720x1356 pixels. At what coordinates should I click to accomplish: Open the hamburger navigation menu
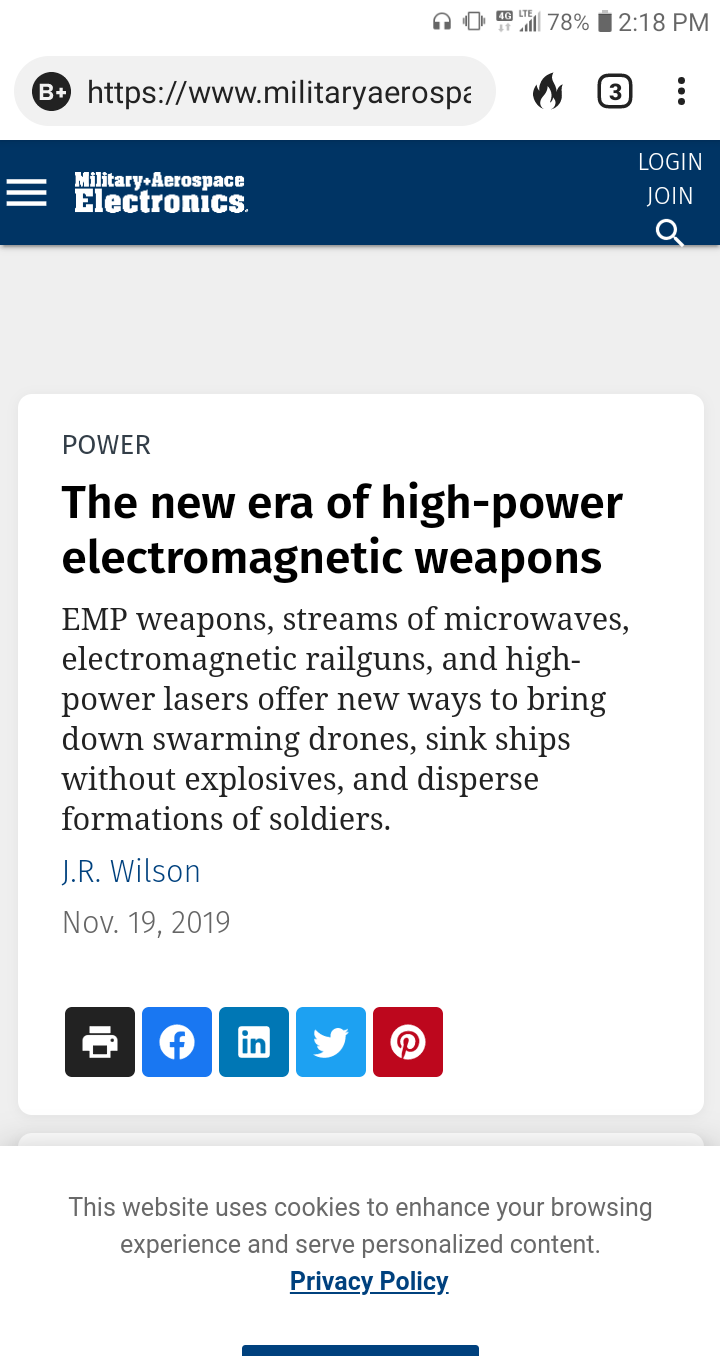[x=27, y=193]
